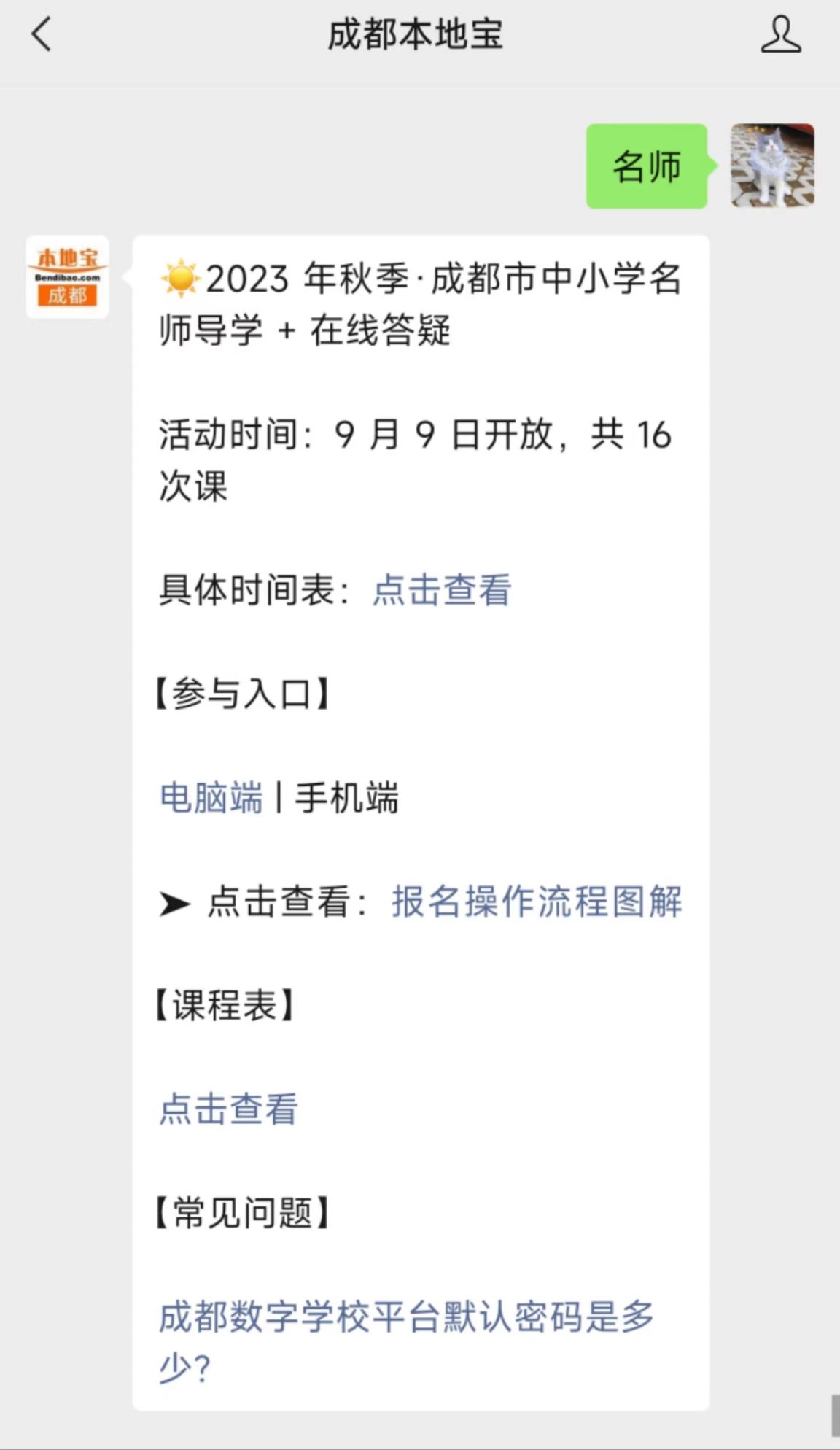Tap the 本地宝 成都 account avatar
The width and height of the screenshot is (840, 1450).
[67, 277]
